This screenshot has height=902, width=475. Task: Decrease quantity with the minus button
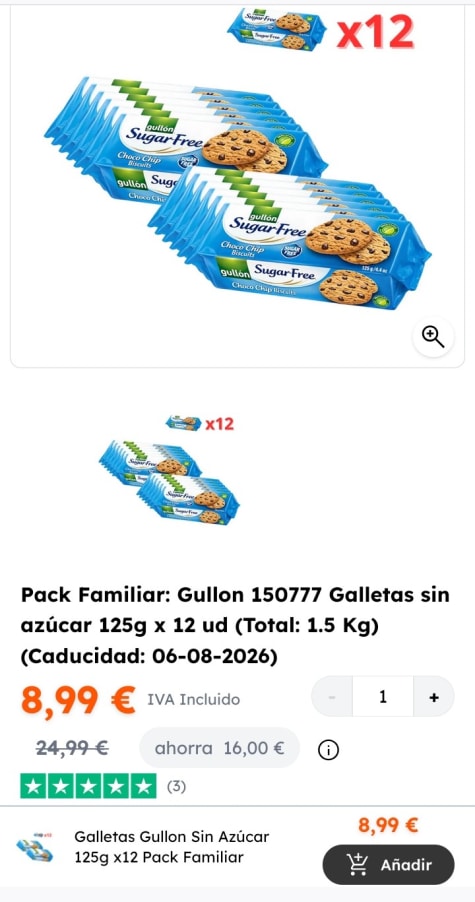coord(332,697)
